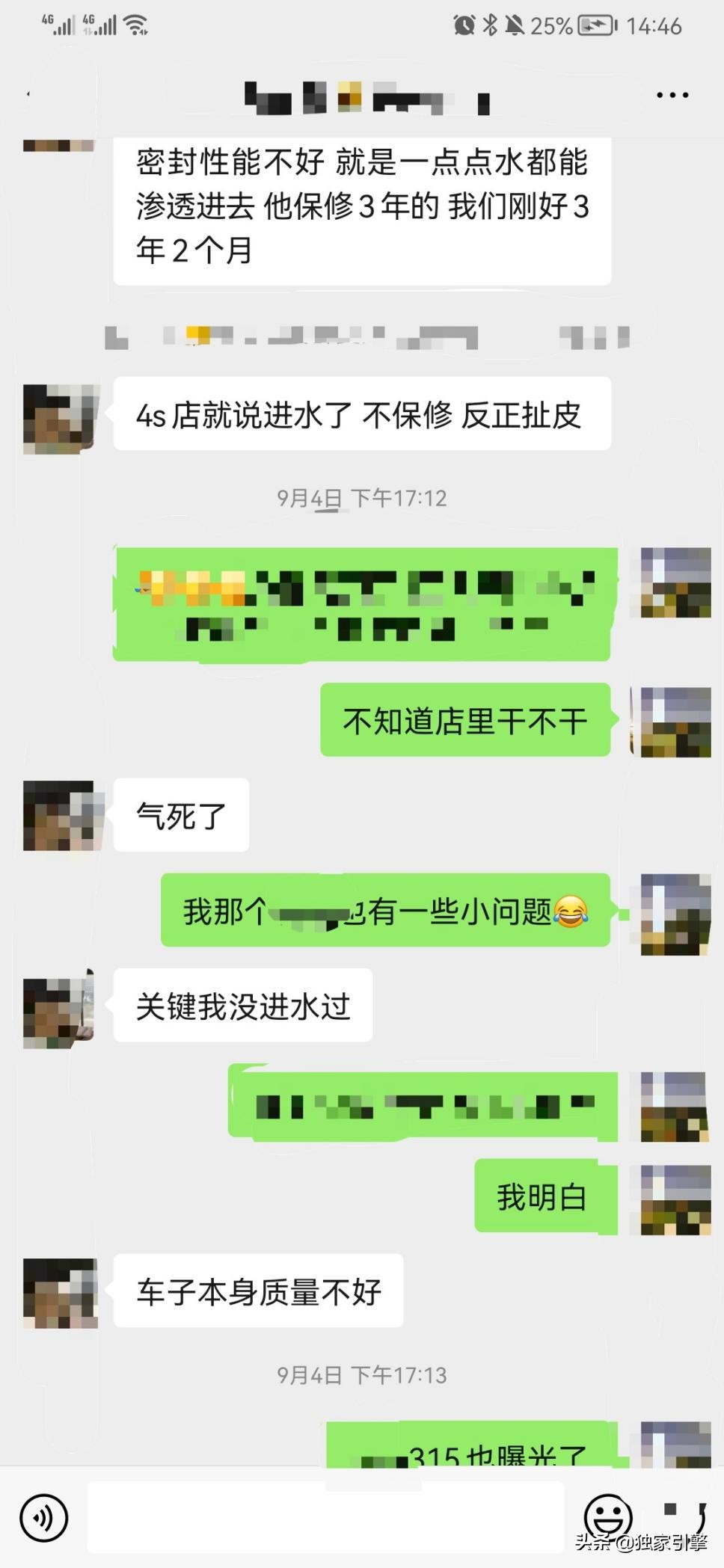
Task: Tap your avatar next to '不知道店里干不干'
Action: click(x=671, y=720)
